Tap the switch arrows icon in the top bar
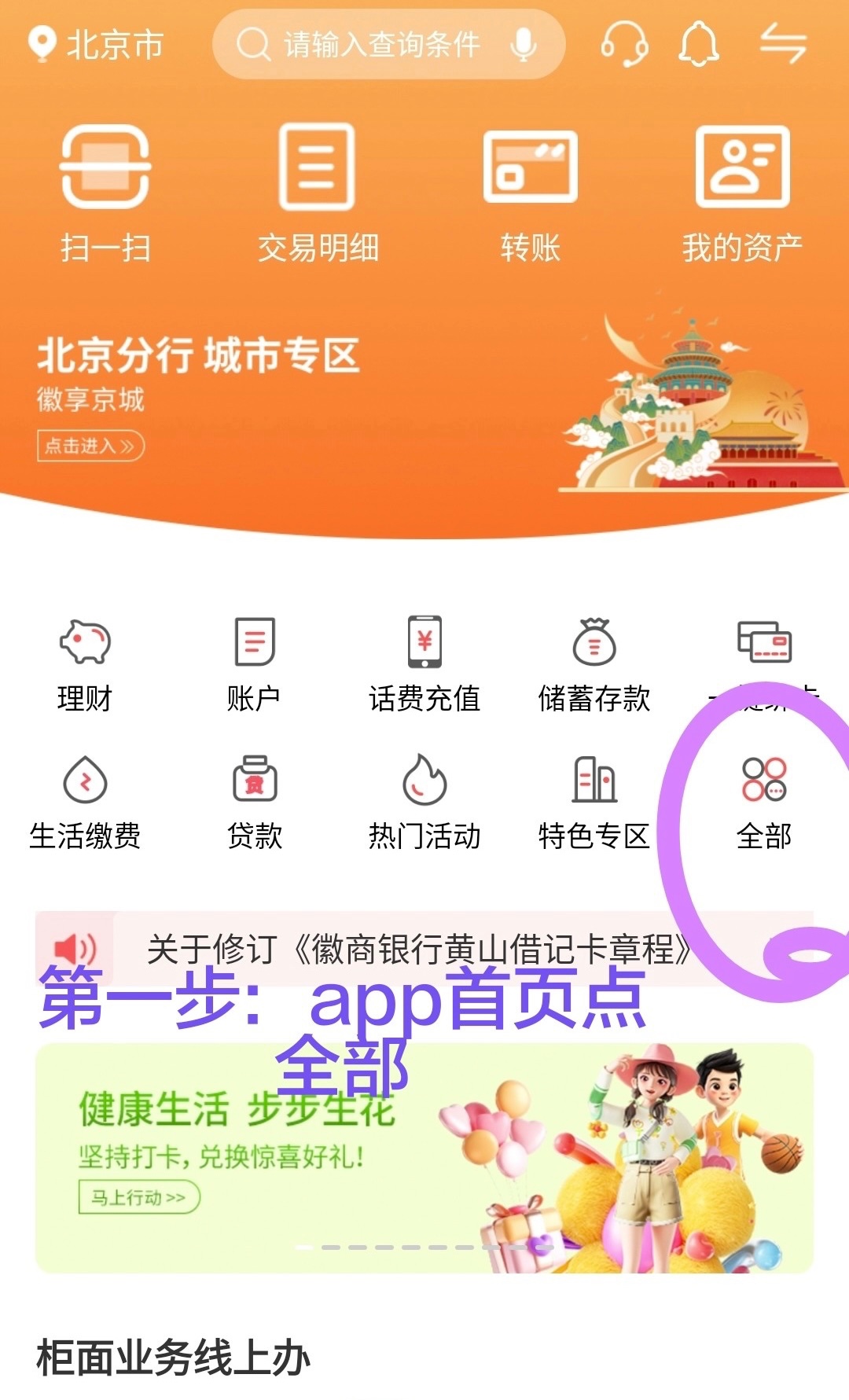 782,44
